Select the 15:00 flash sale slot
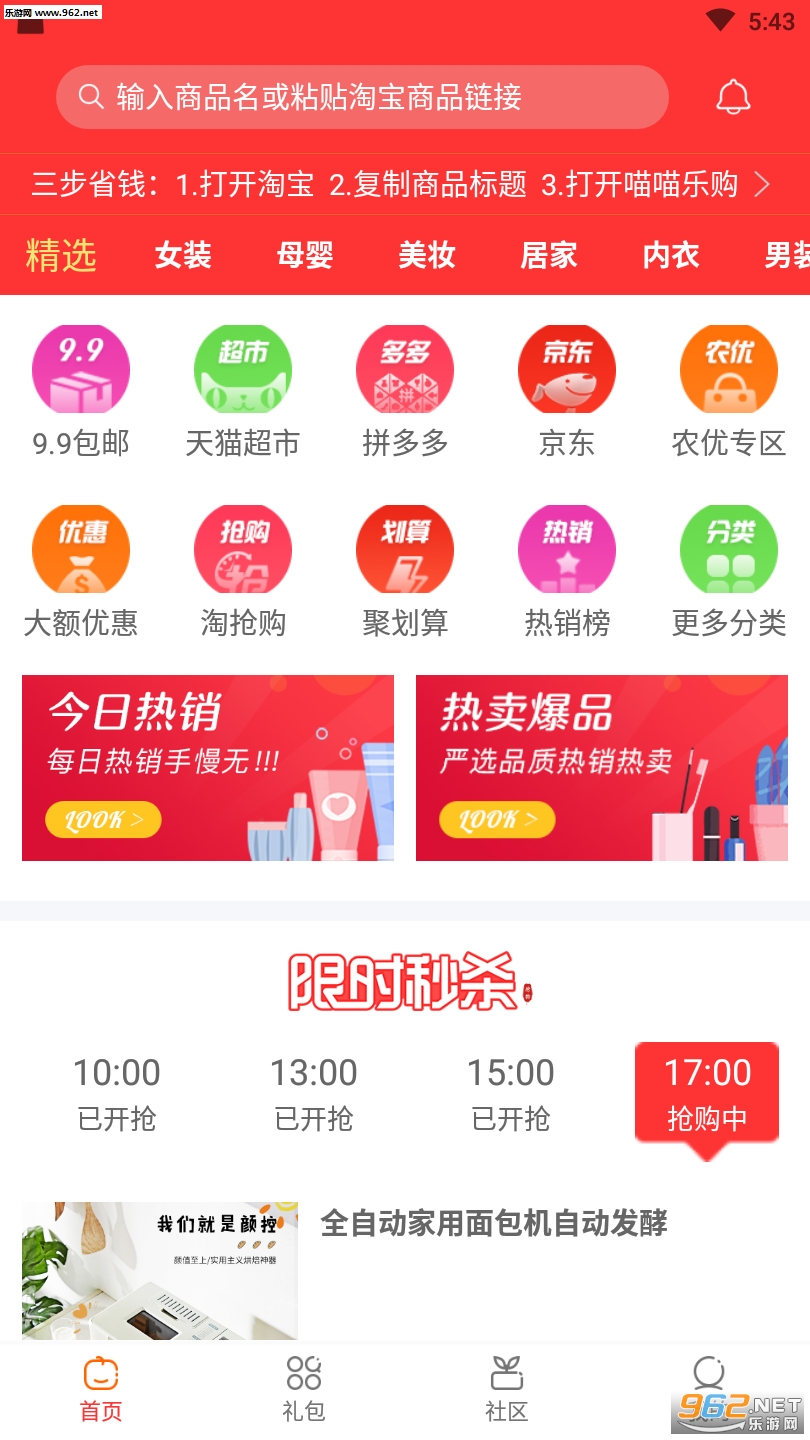 tap(511, 1093)
